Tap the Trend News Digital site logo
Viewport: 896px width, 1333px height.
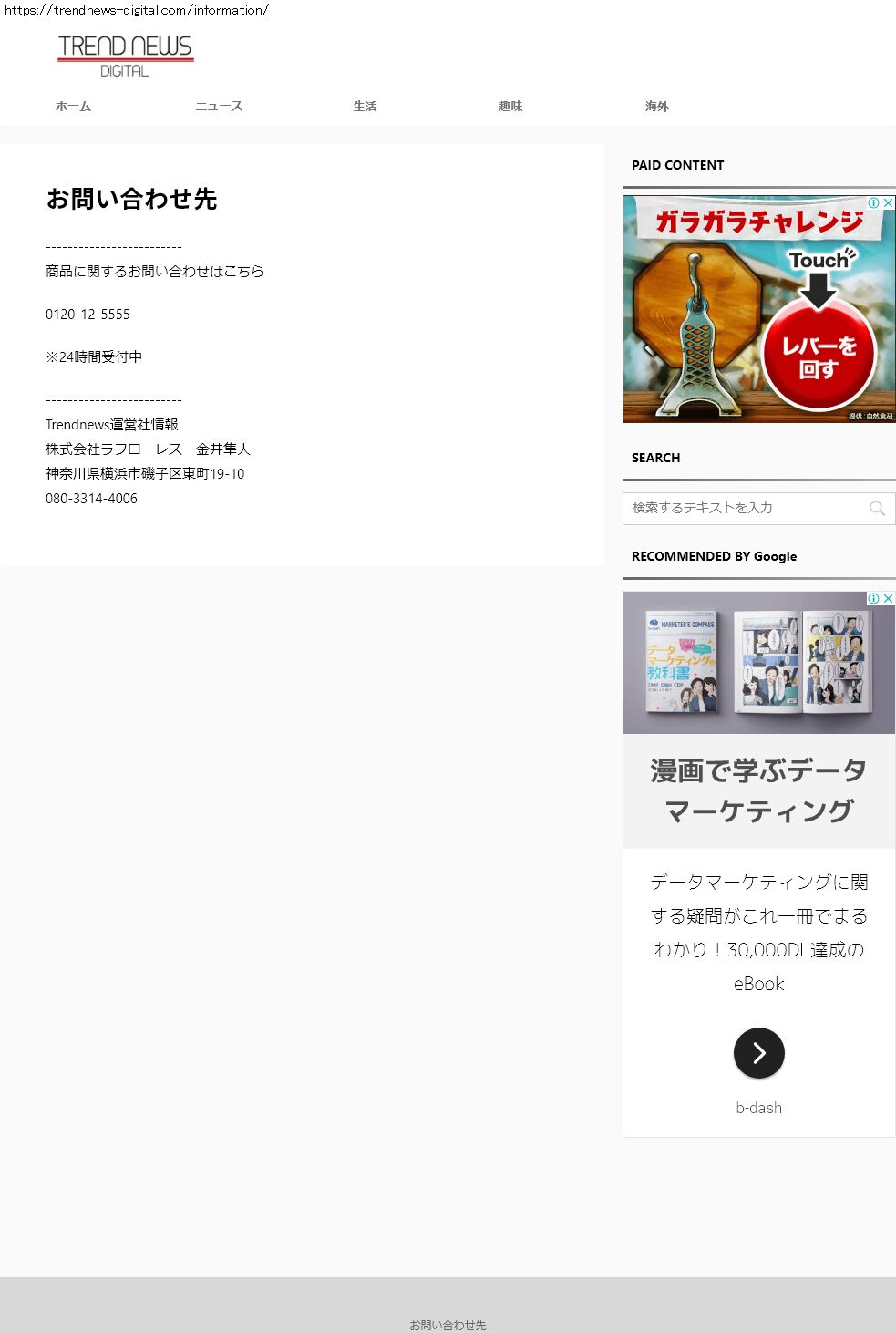(x=126, y=56)
